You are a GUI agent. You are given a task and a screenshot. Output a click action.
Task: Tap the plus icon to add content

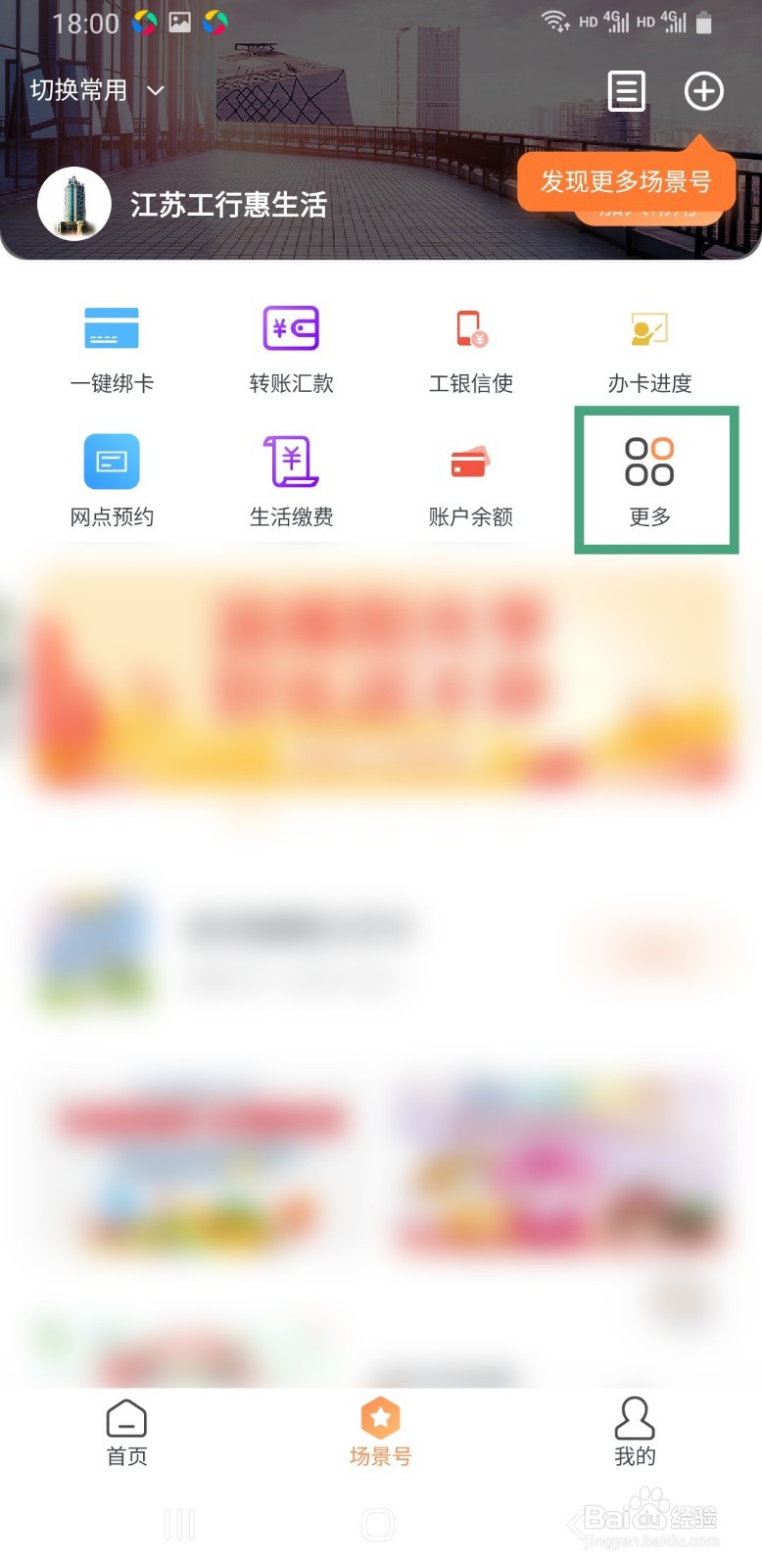coord(703,91)
